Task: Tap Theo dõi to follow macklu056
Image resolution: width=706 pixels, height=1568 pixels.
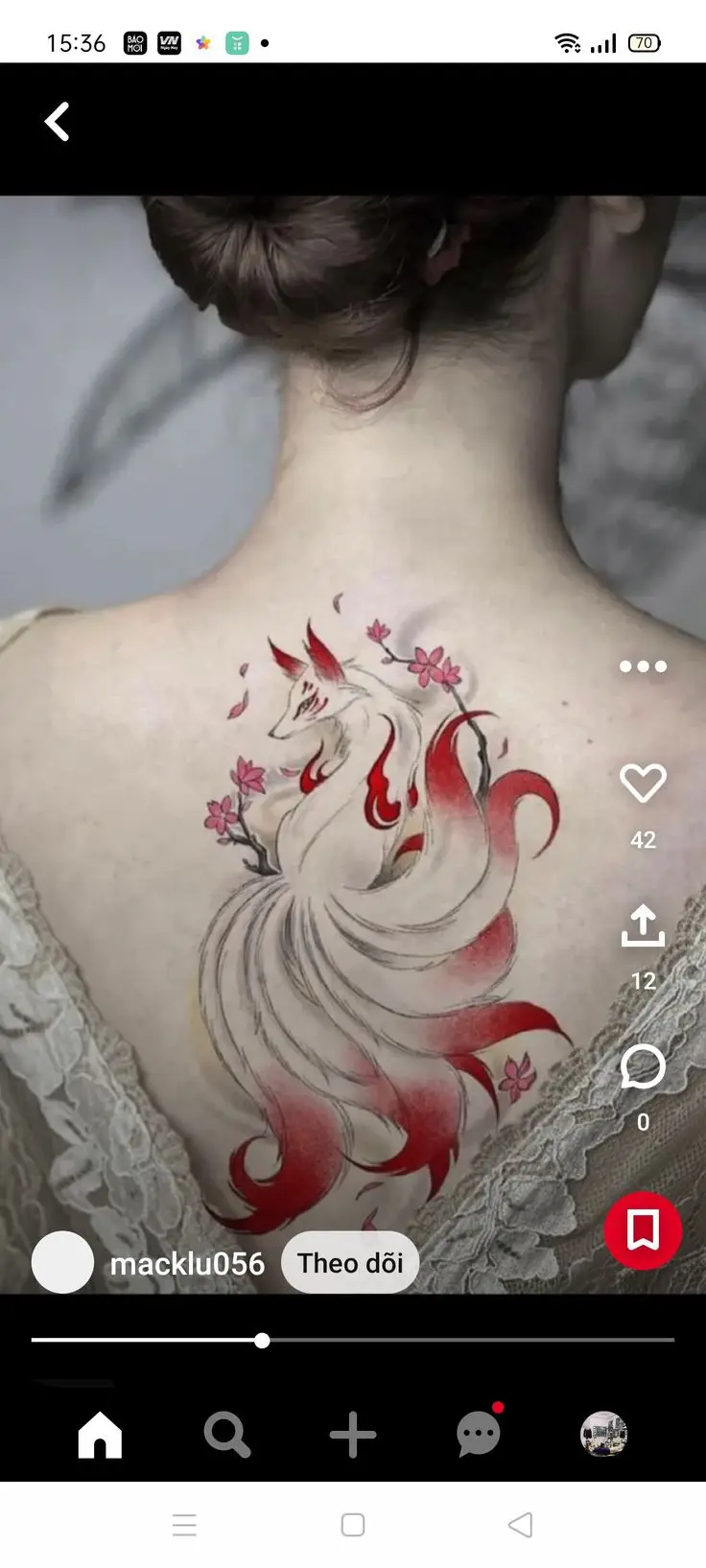Action: (x=350, y=1263)
